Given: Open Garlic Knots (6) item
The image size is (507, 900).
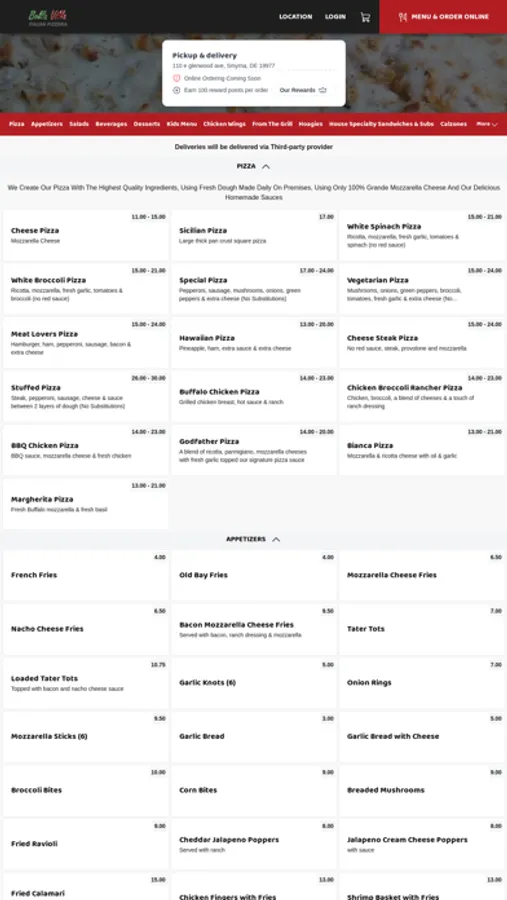Looking at the screenshot, I should click(254, 683).
